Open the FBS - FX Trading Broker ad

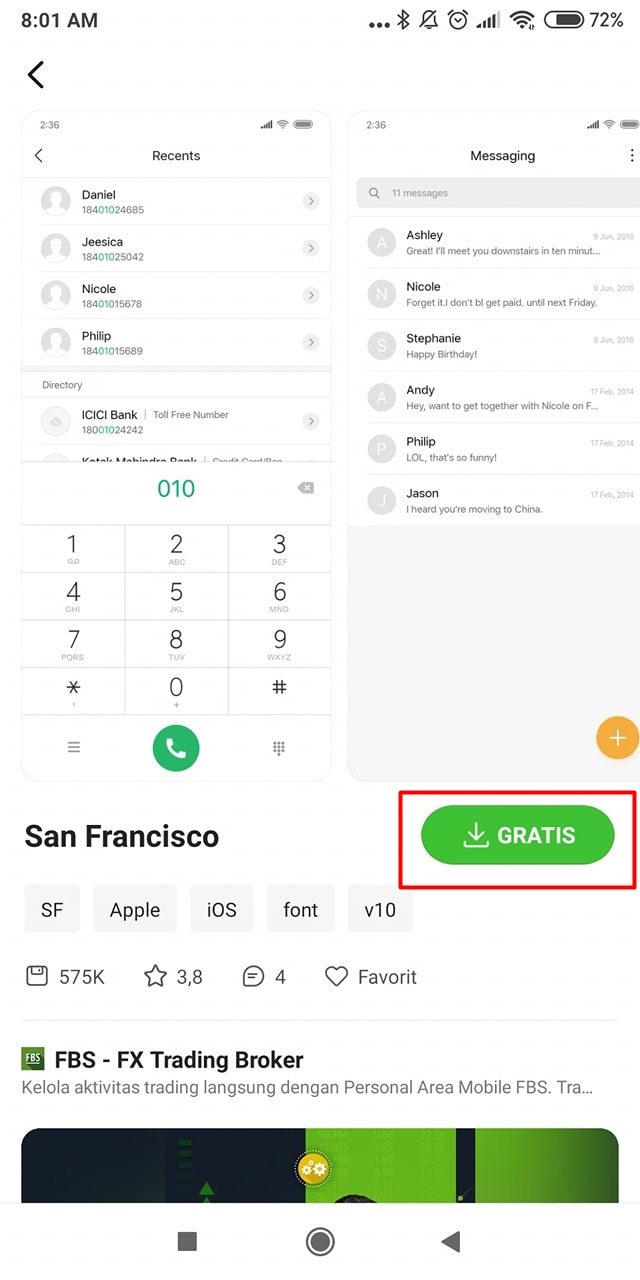[178, 1060]
